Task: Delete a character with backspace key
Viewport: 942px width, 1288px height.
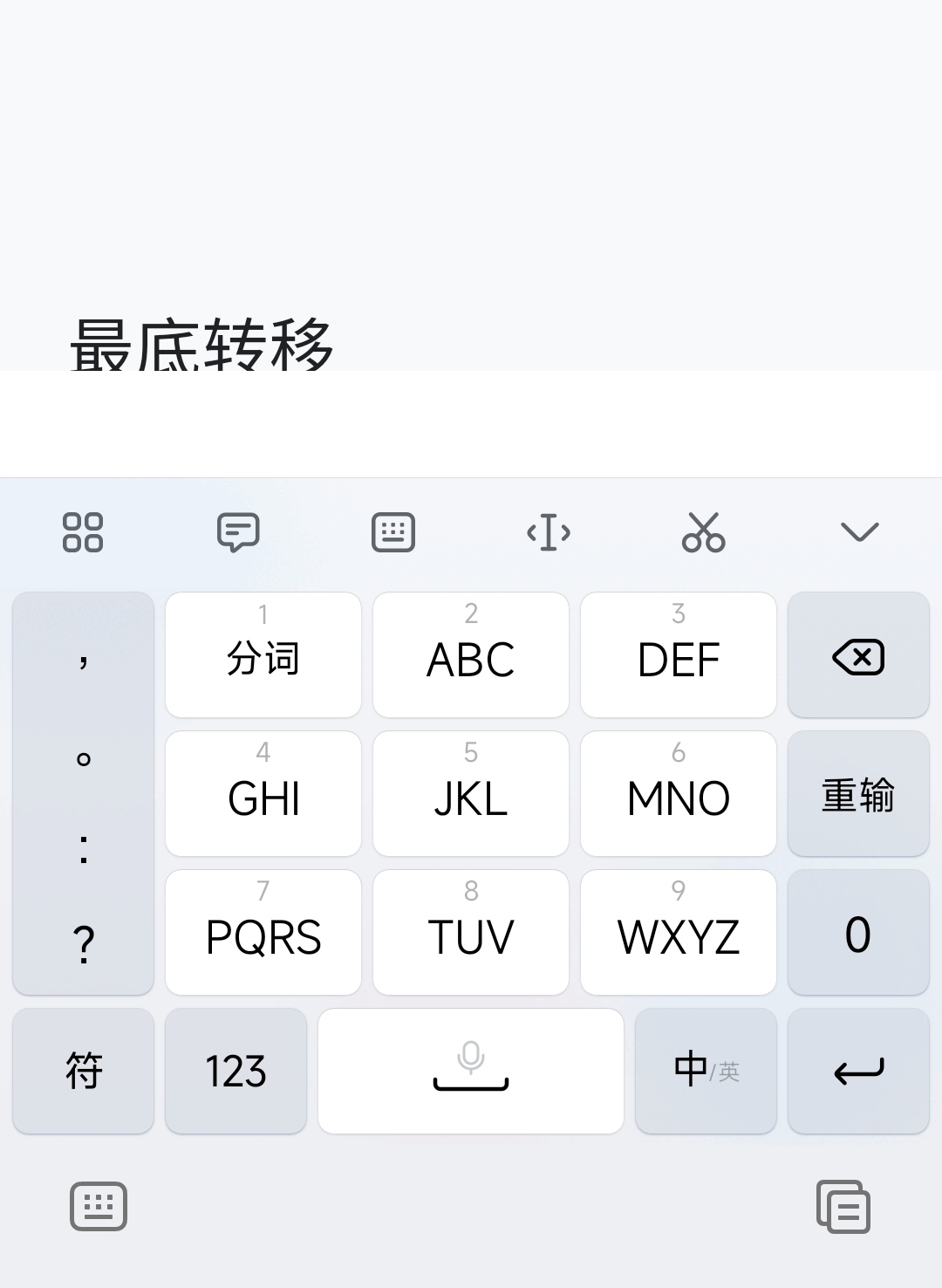Action: [858, 654]
